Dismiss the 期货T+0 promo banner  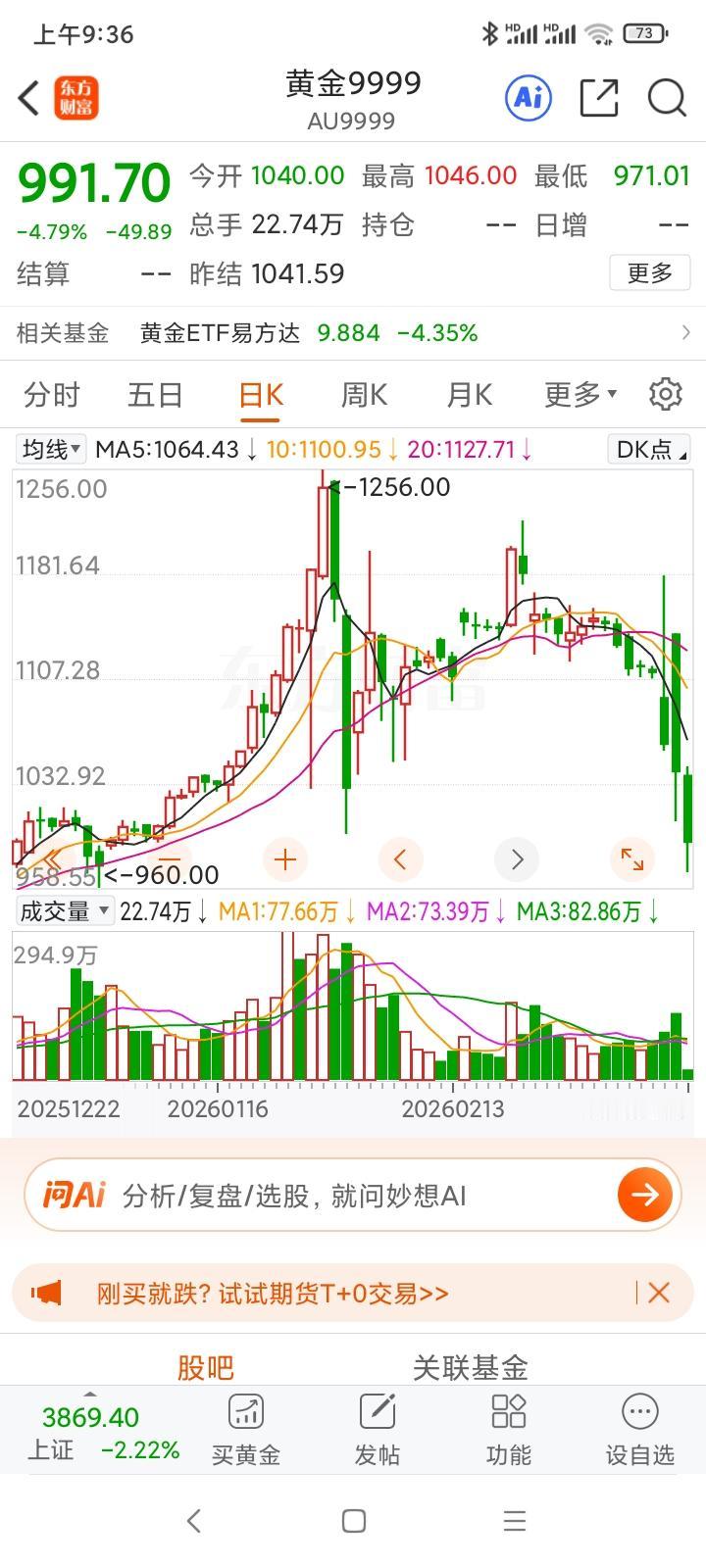[x=659, y=1293]
